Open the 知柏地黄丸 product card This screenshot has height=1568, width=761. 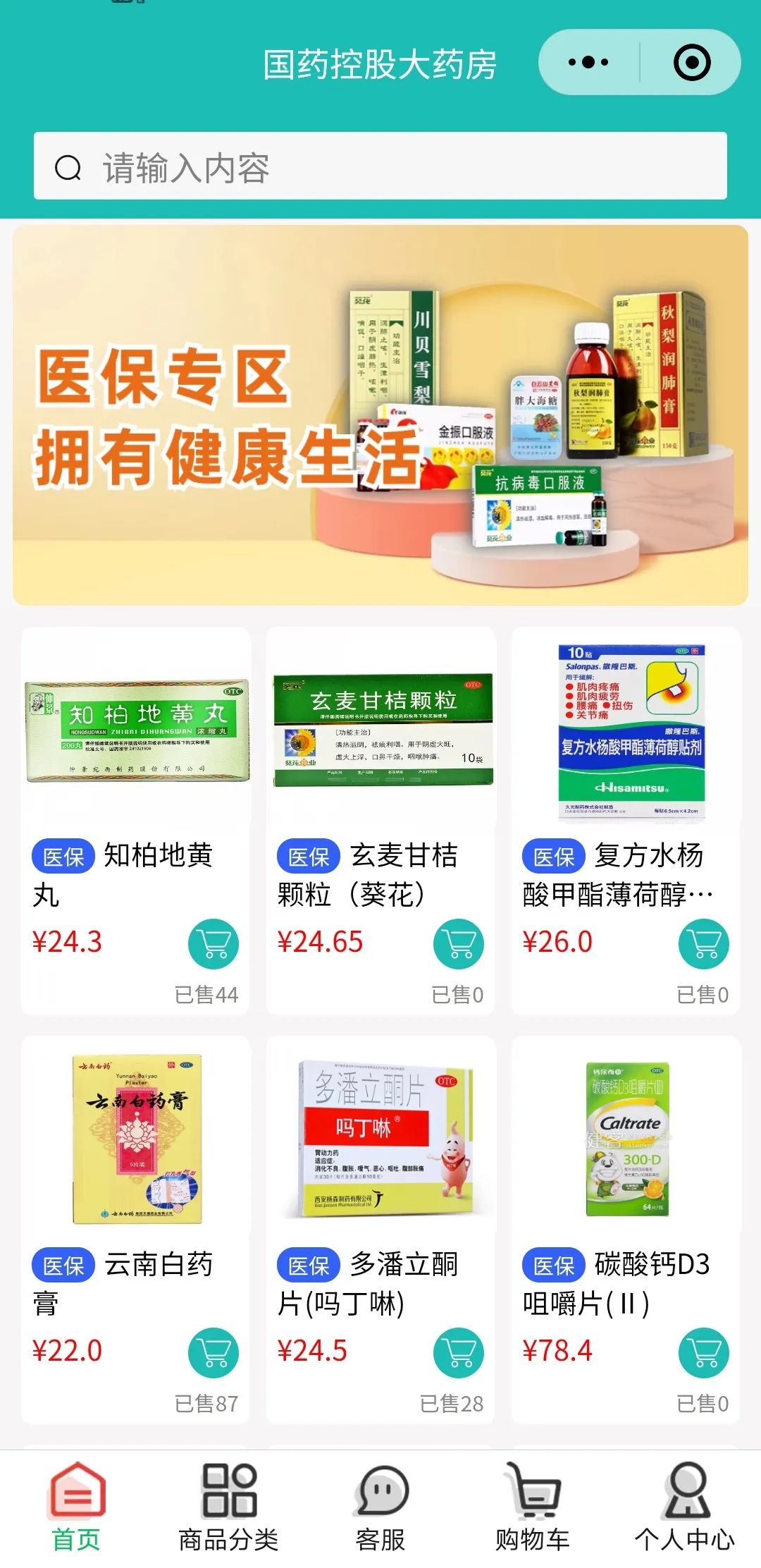click(x=135, y=733)
